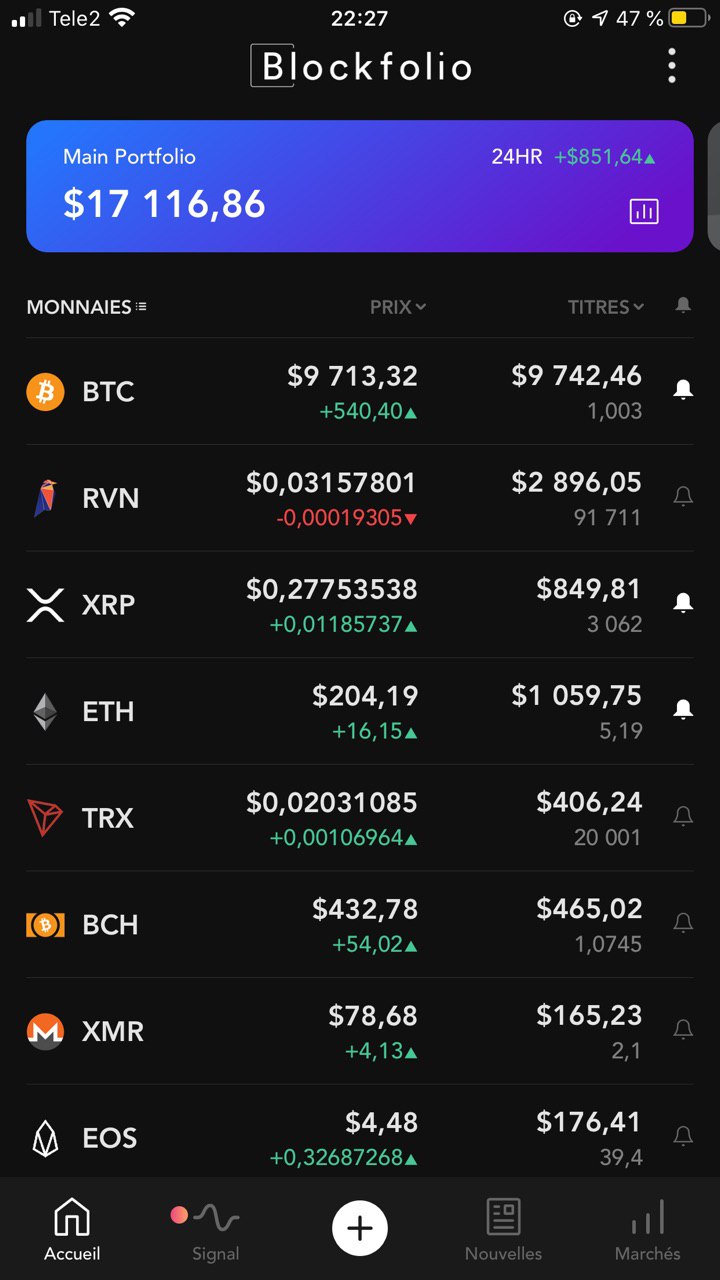Screen dimensions: 720x1280
Task: Toggle the alert bell for RVN
Action: point(683,497)
